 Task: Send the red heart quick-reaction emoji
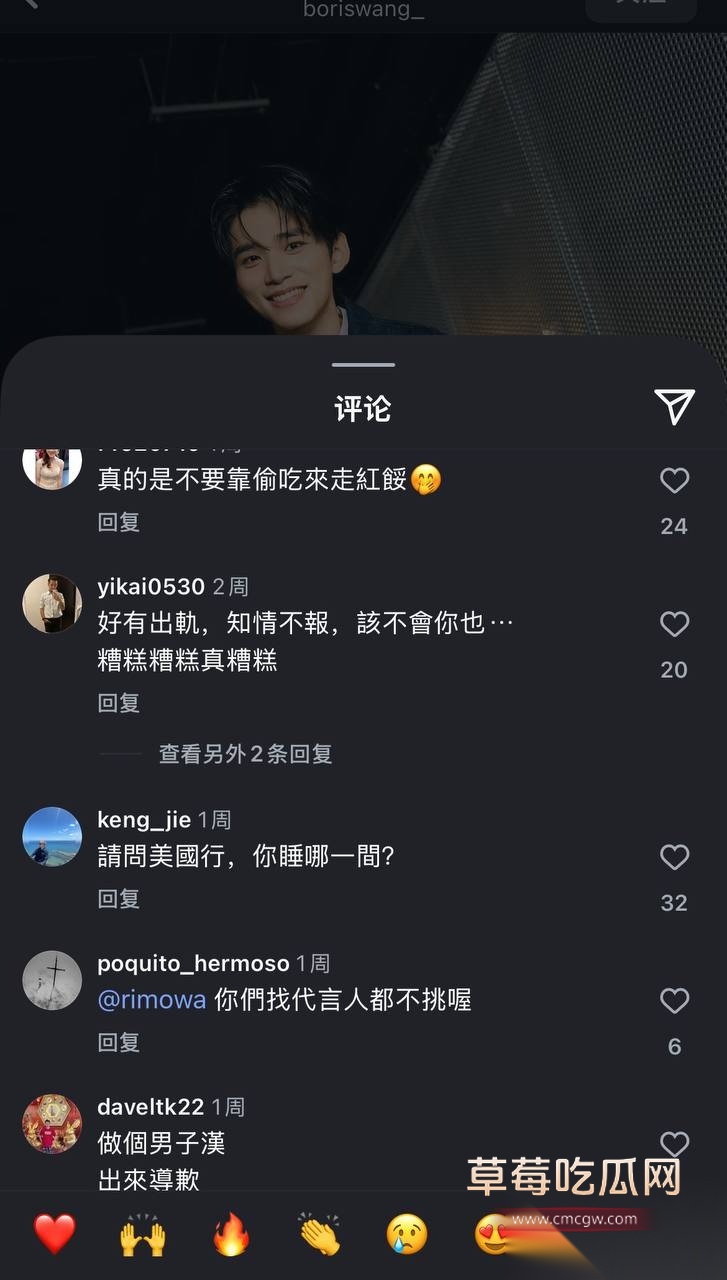(57, 1236)
